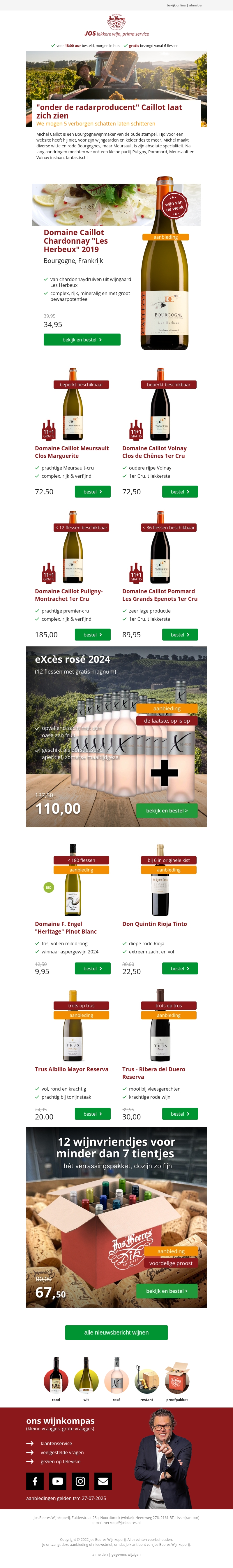Viewport: 233px width, 1568px height.
Task: Open the 'klantenservice' link
Action: (x=57, y=1443)
